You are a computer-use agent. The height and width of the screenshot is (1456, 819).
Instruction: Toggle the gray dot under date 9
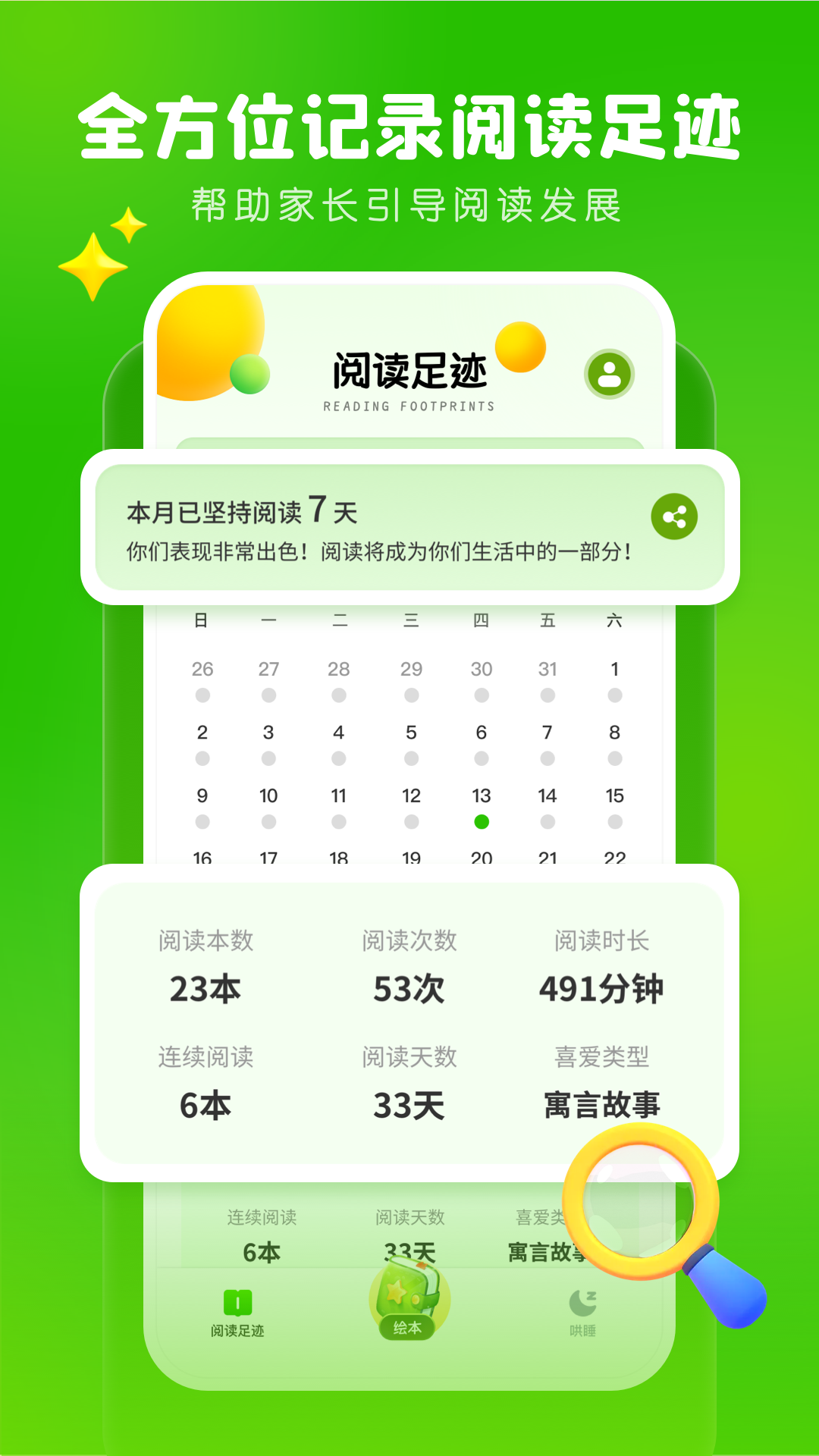pos(201,823)
